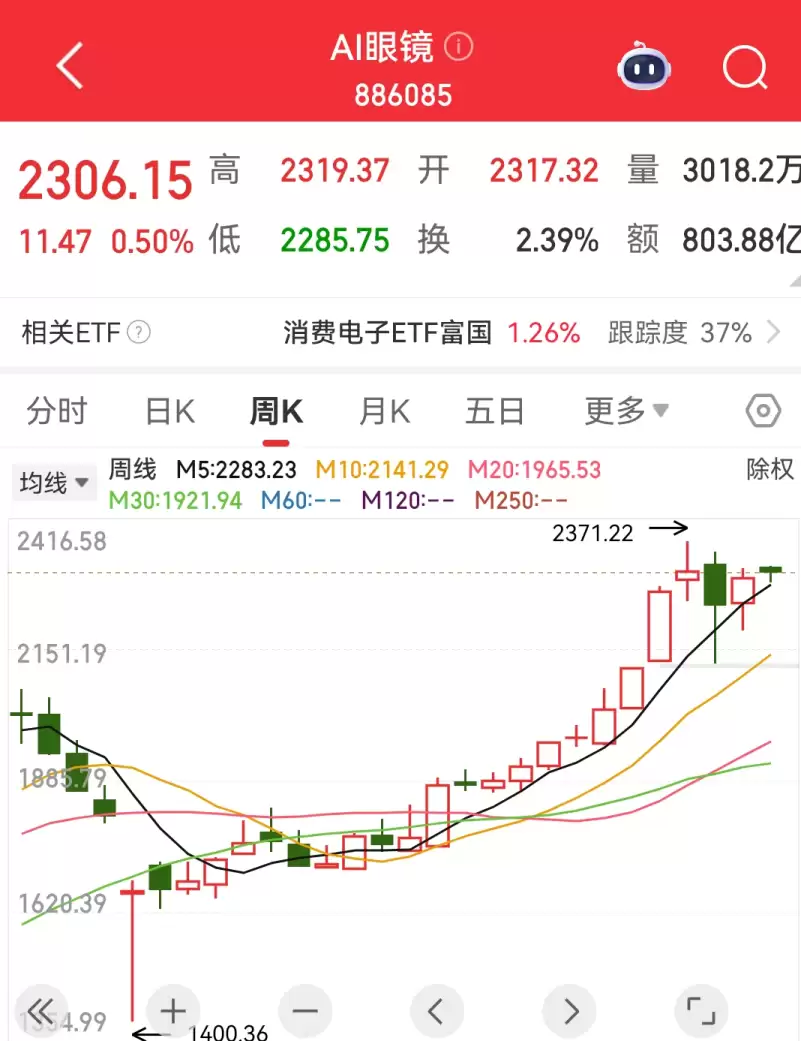Pan the chart left with the left arrow
Image resolution: width=801 pixels, height=1041 pixels.
point(437,1011)
